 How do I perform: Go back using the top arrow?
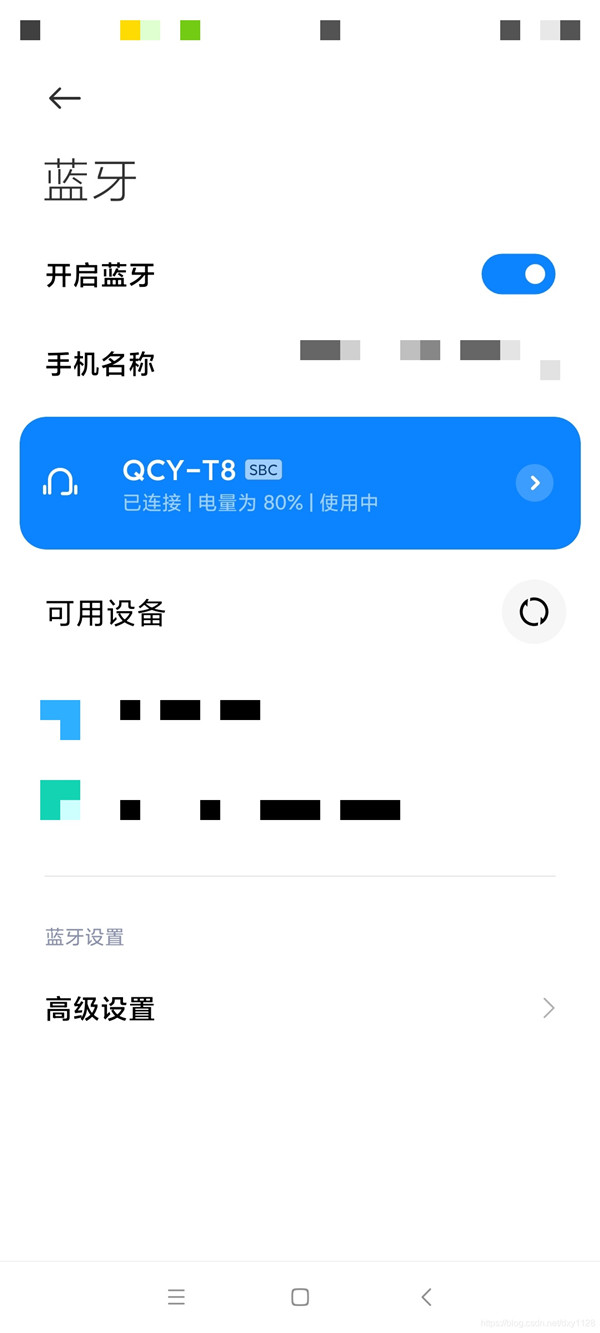click(x=64, y=97)
